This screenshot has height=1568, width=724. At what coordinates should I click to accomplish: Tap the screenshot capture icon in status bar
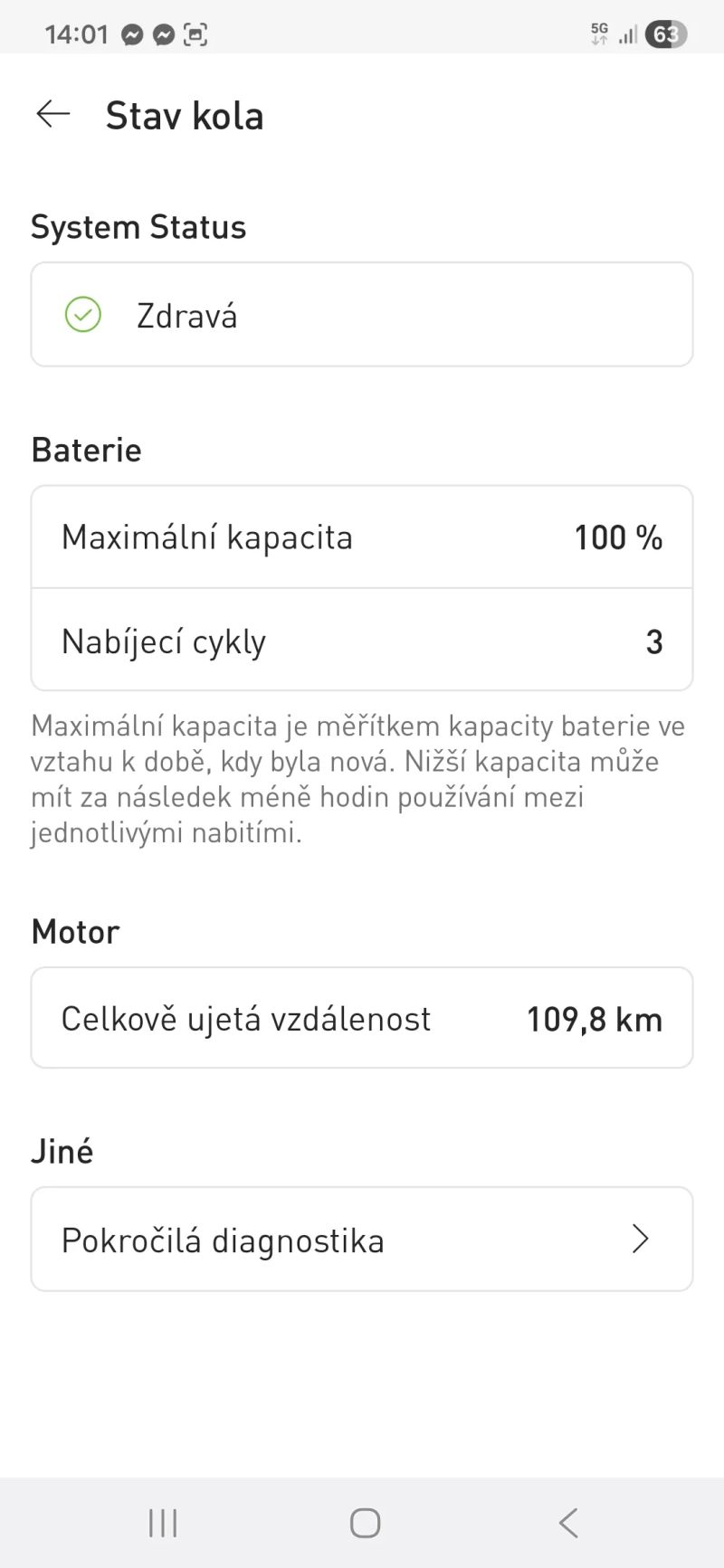click(x=195, y=34)
